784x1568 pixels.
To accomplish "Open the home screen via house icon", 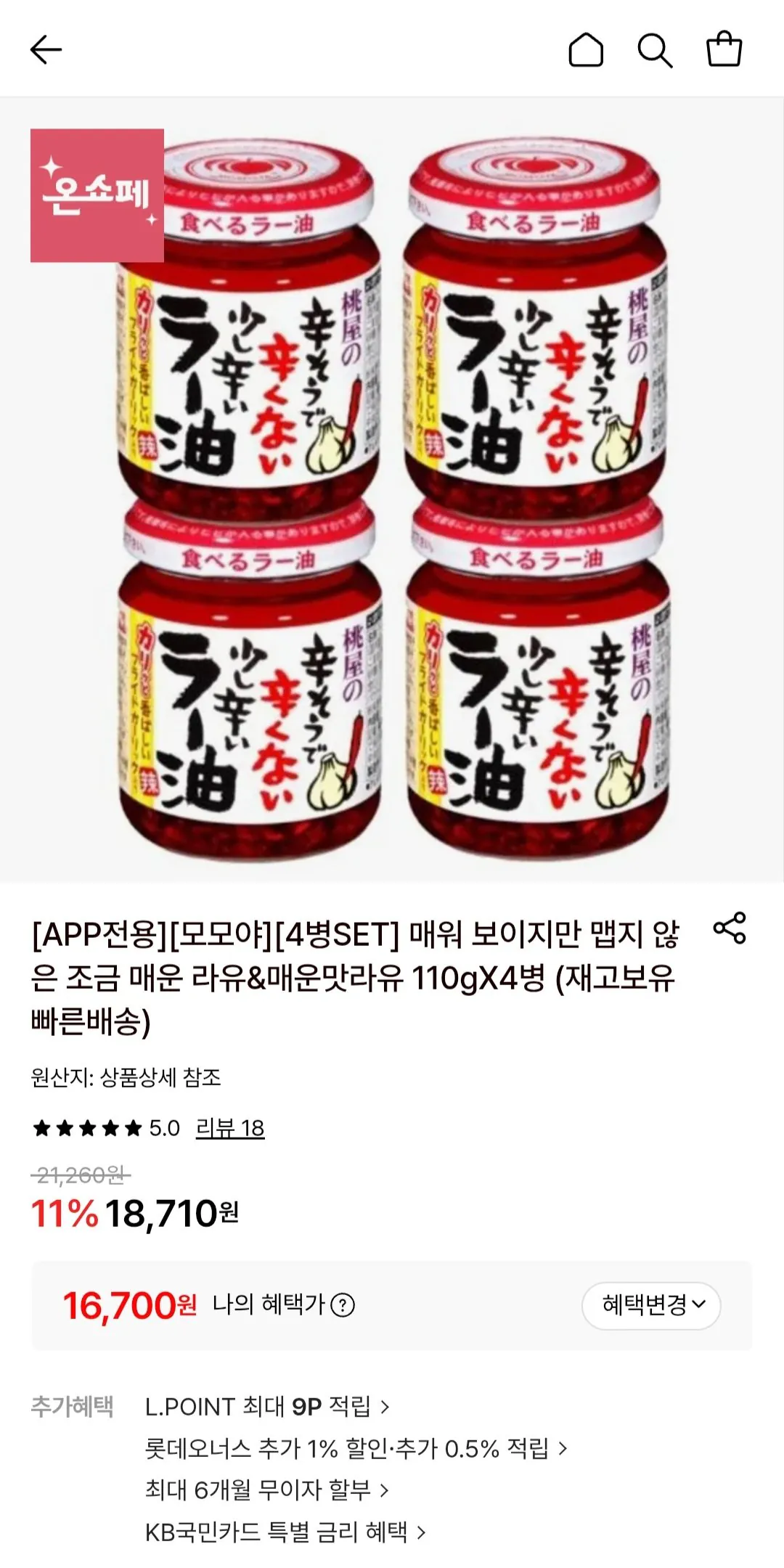I will point(586,49).
